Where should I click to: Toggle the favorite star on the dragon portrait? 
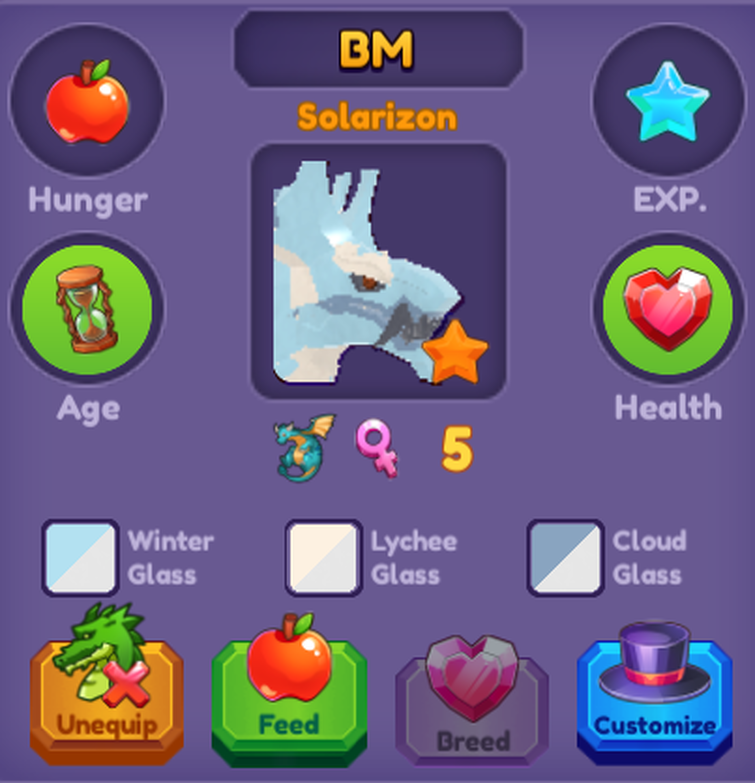[x=455, y=353]
